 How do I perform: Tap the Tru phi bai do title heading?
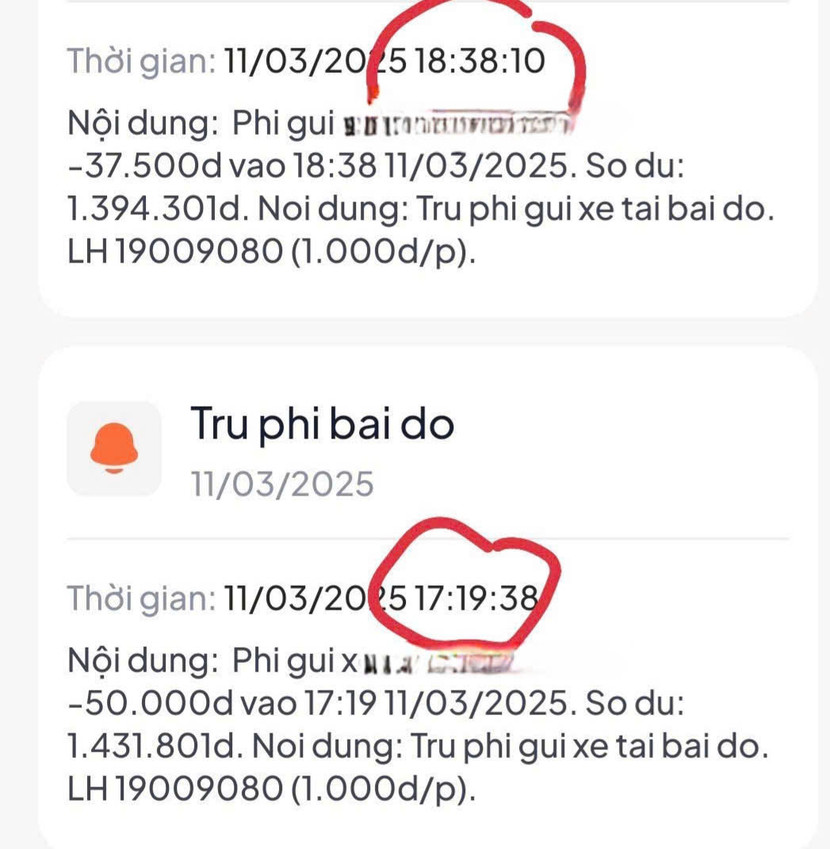[x=323, y=423]
